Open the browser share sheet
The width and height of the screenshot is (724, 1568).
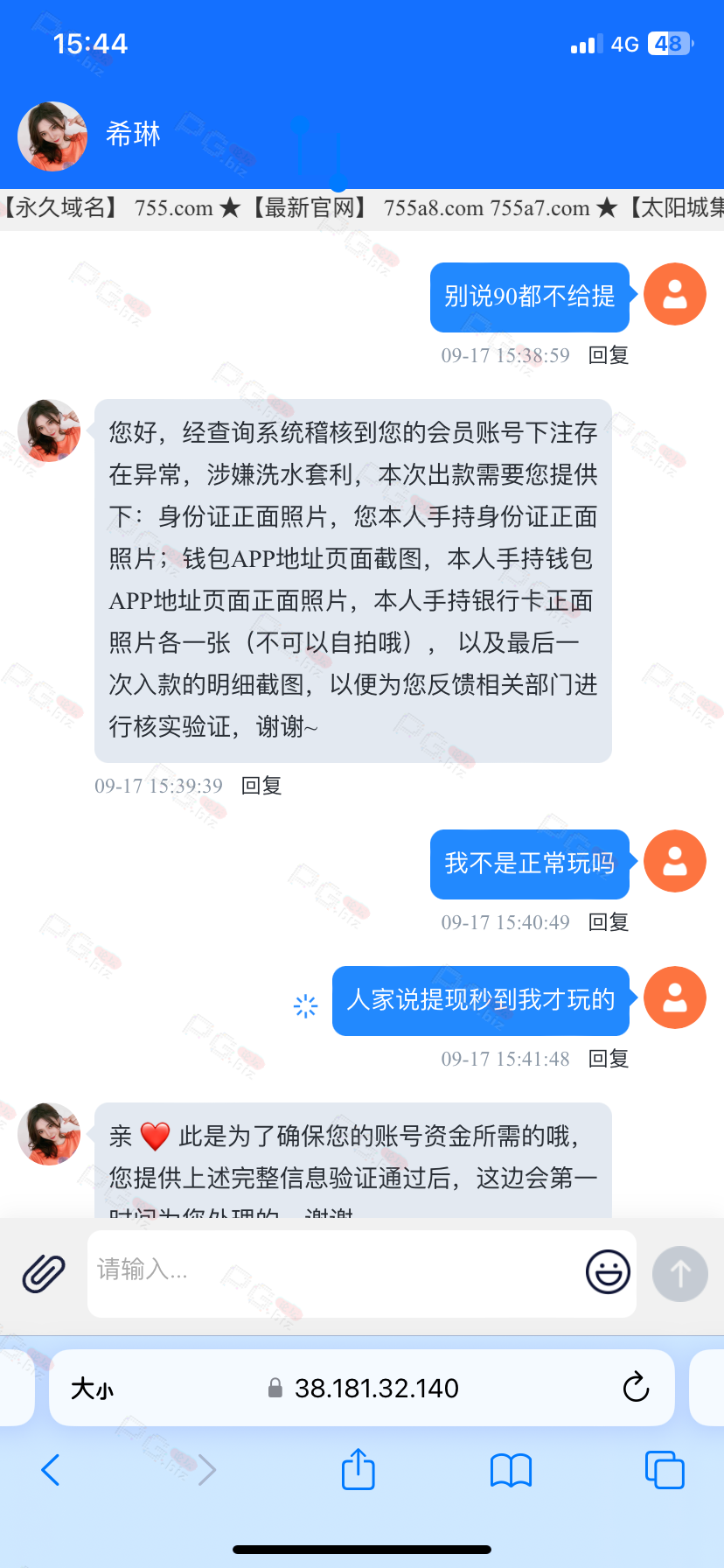(358, 1470)
